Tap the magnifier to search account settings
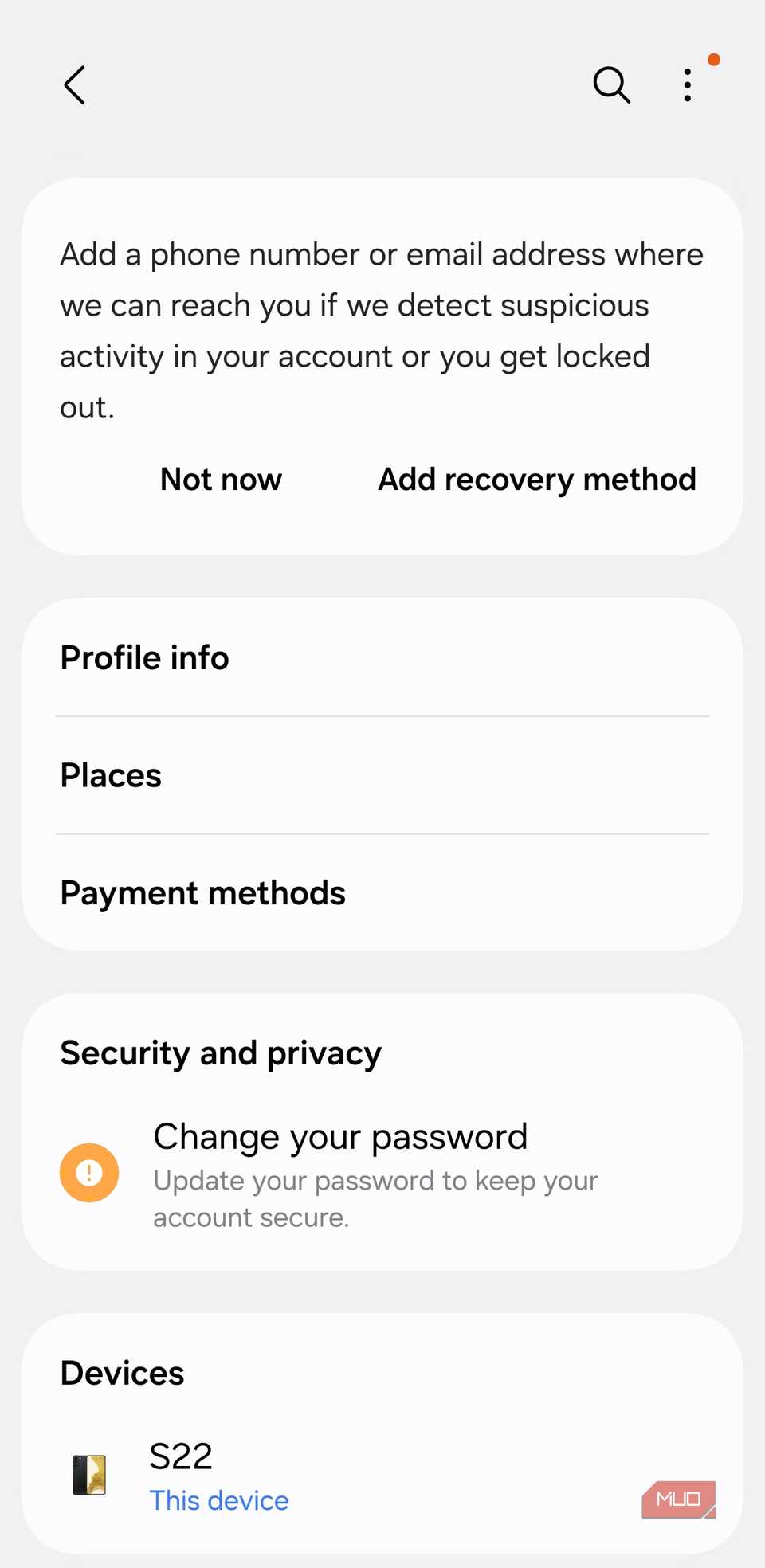This screenshot has width=765, height=1568. coord(611,85)
